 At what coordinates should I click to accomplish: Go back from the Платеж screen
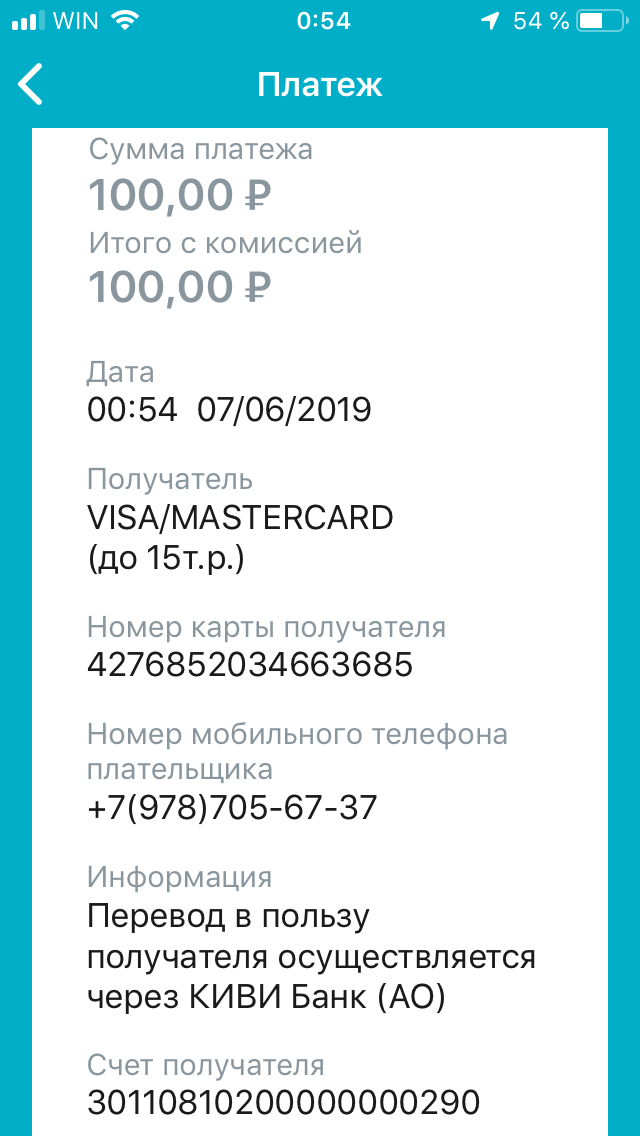32,84
